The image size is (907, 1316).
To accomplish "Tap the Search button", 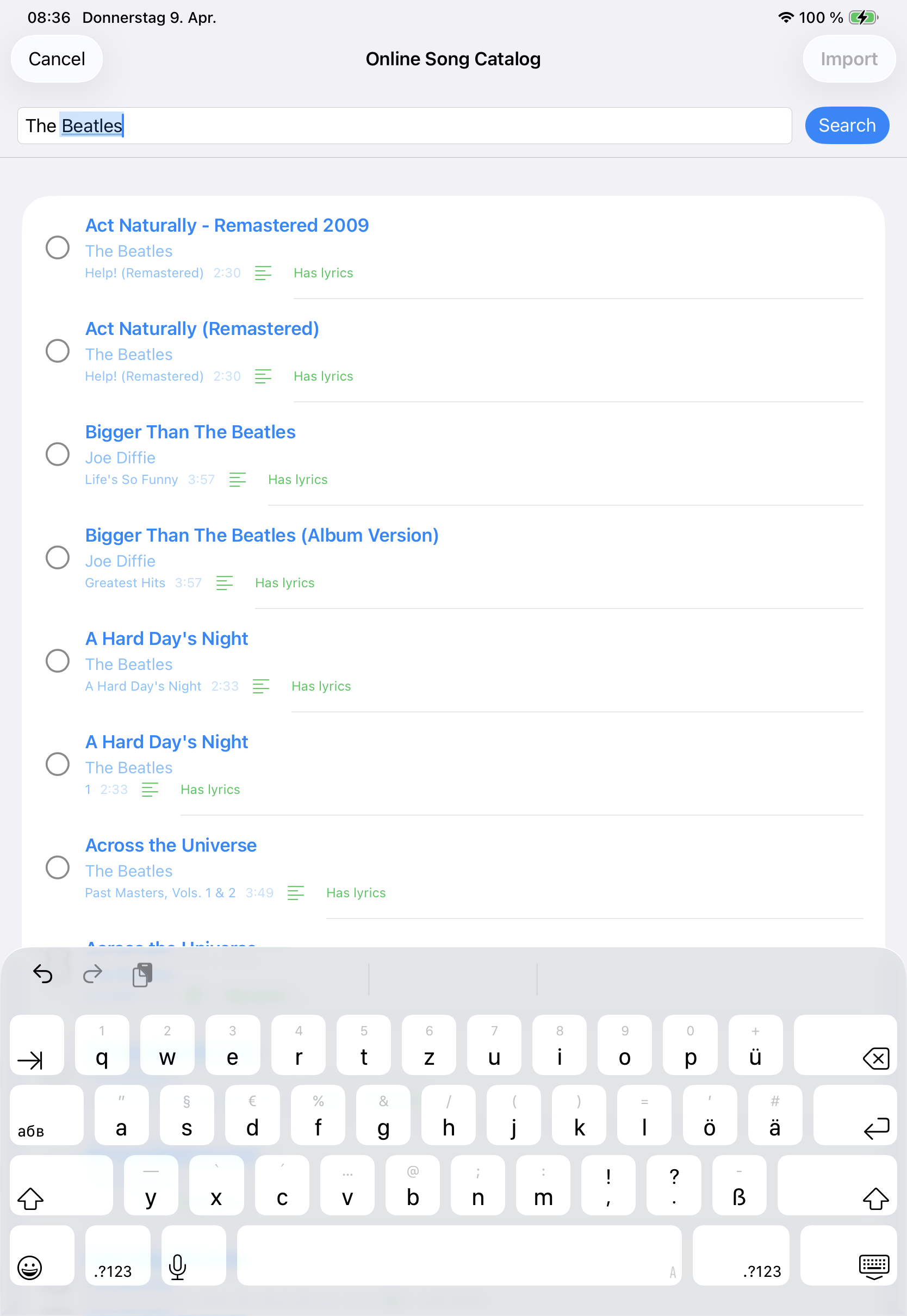I will [x=847, y=126].
